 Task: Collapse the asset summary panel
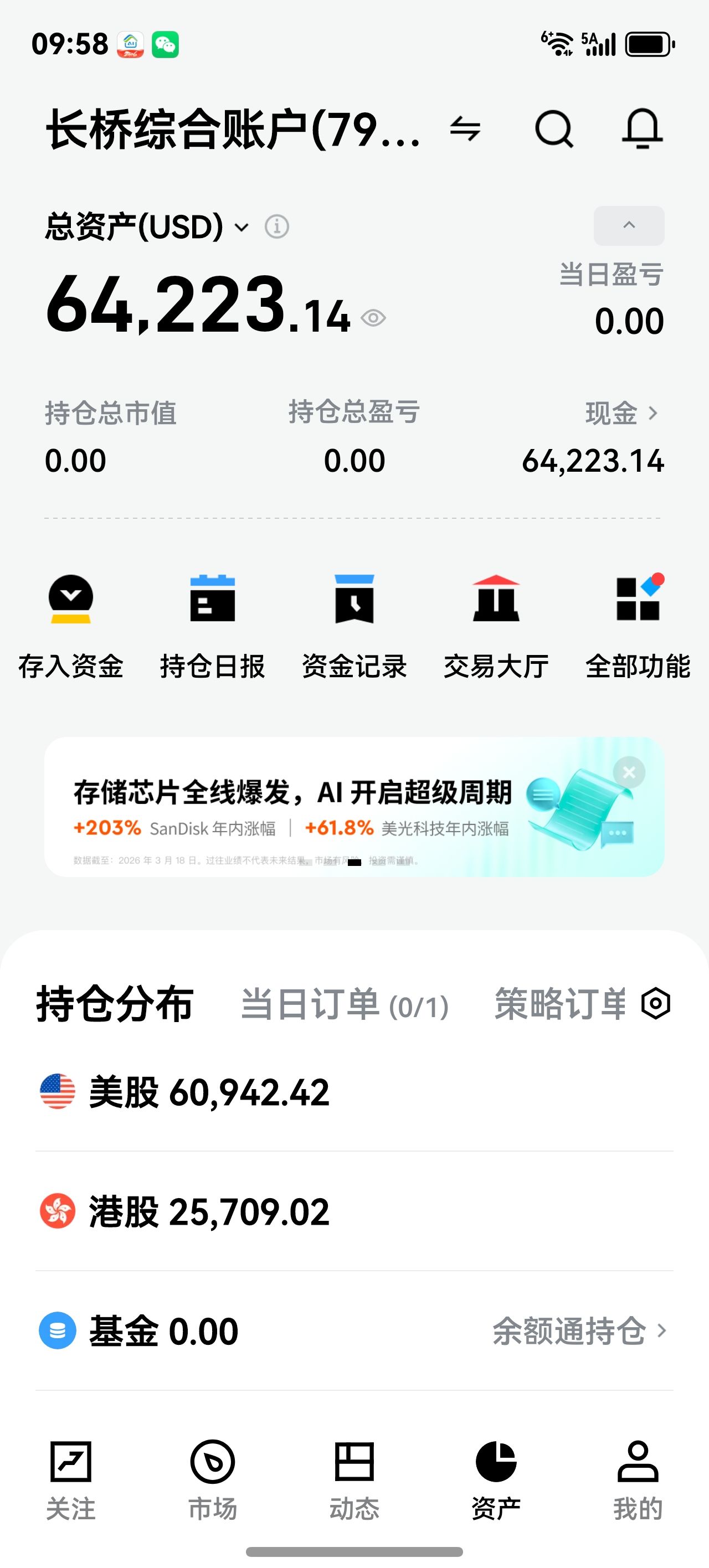pyautogui.click(x=629, y=226)
